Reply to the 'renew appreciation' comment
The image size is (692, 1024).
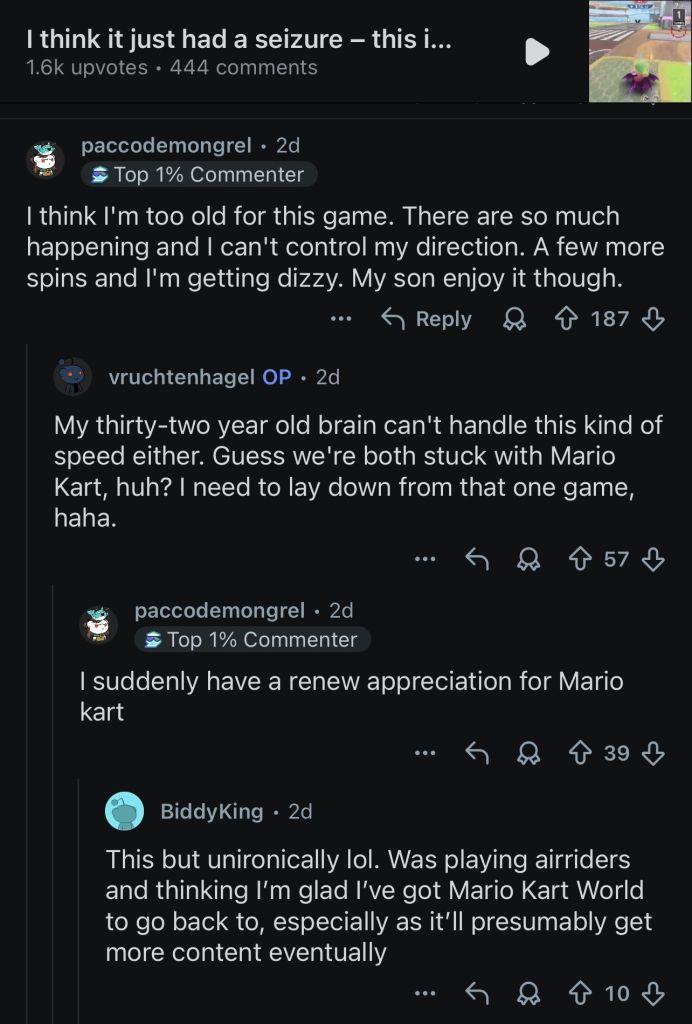(x=477, y=753)
